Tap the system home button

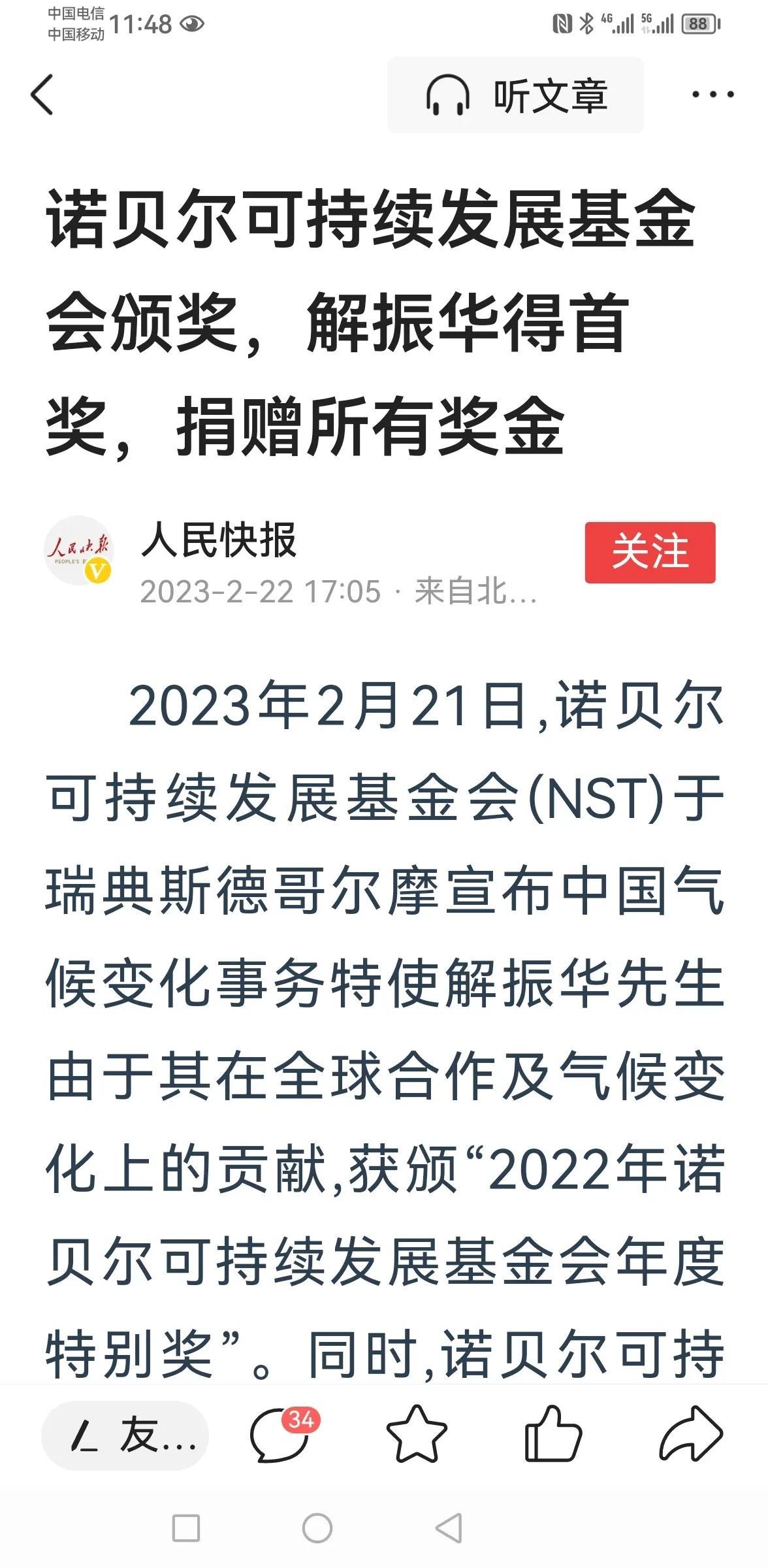(317, 1528)
